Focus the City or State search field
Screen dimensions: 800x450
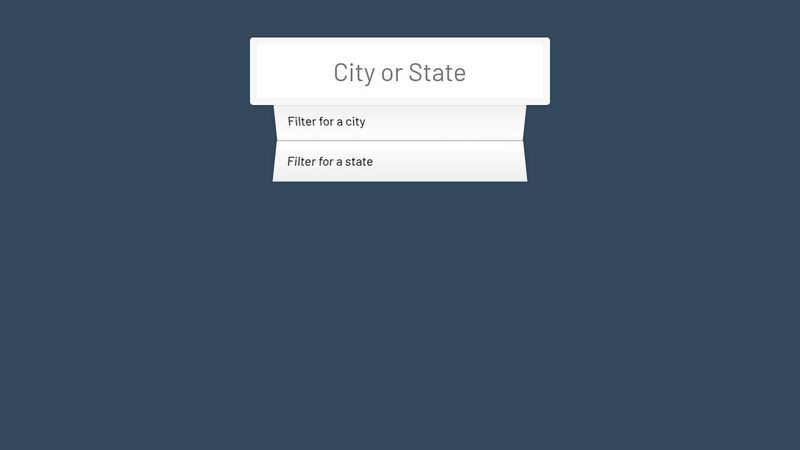click(399, 72)
